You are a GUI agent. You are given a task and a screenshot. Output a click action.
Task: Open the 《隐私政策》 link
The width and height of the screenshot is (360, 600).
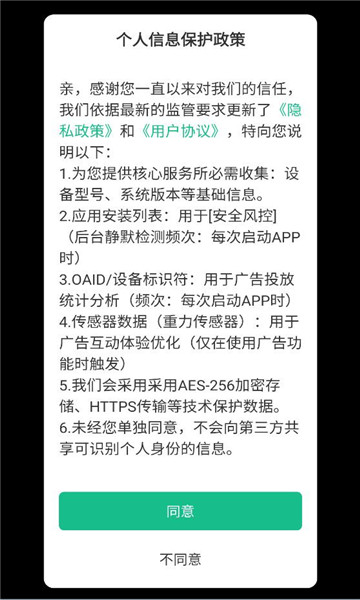click(87, 131)
